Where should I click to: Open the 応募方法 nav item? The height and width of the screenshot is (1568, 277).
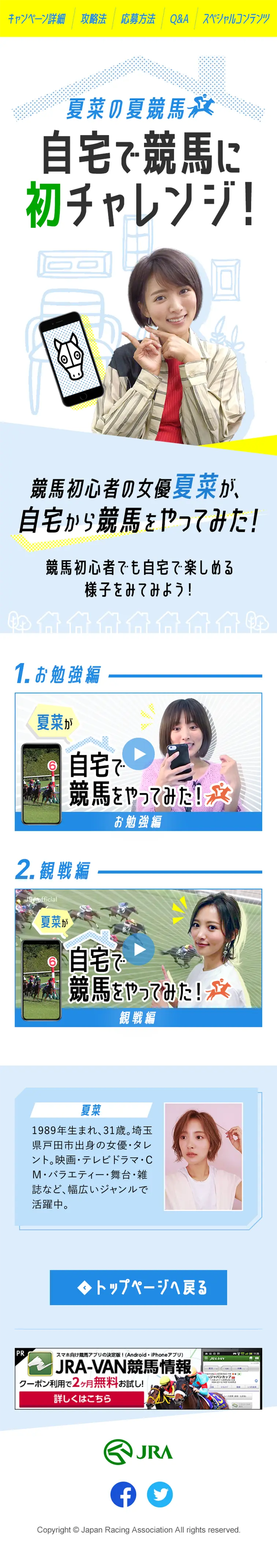pos(138,19)
